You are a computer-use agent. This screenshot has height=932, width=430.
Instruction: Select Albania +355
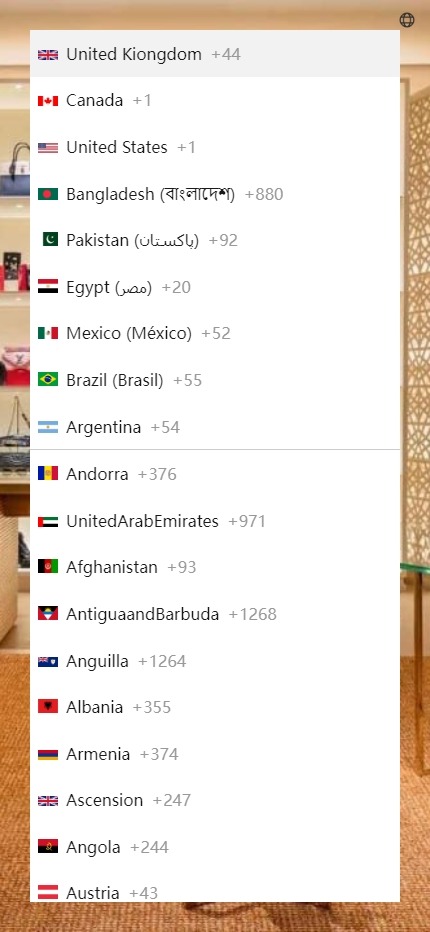click(215, 707)
